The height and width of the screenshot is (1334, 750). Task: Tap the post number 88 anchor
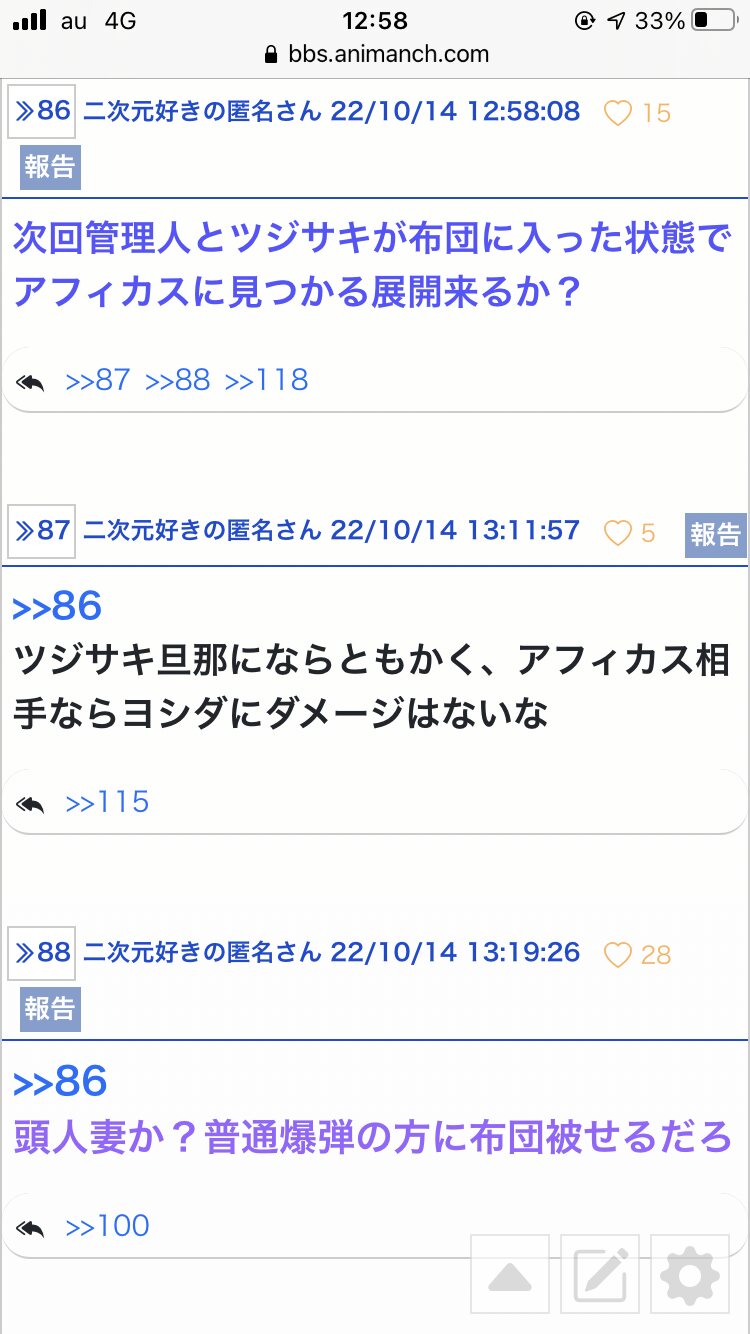tap(41, 953)
